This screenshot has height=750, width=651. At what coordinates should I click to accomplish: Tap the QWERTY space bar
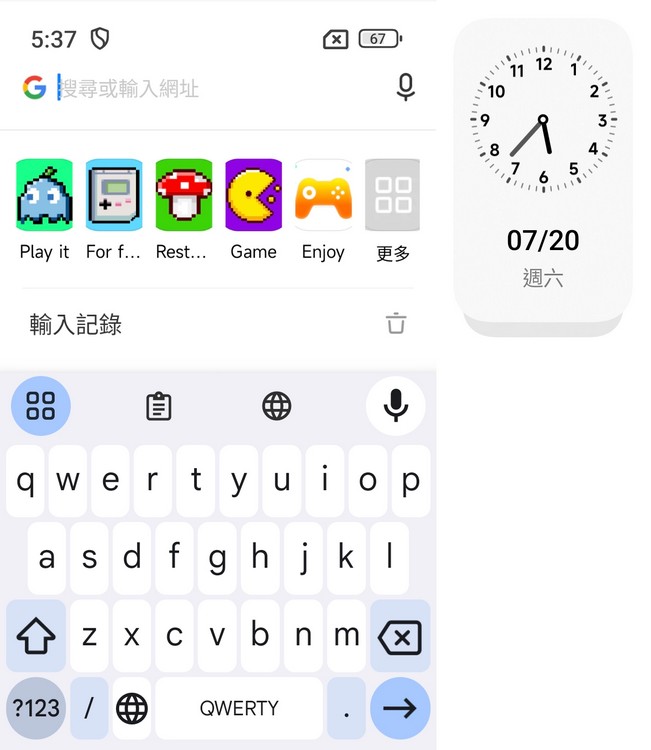click(x=239, y=708)
